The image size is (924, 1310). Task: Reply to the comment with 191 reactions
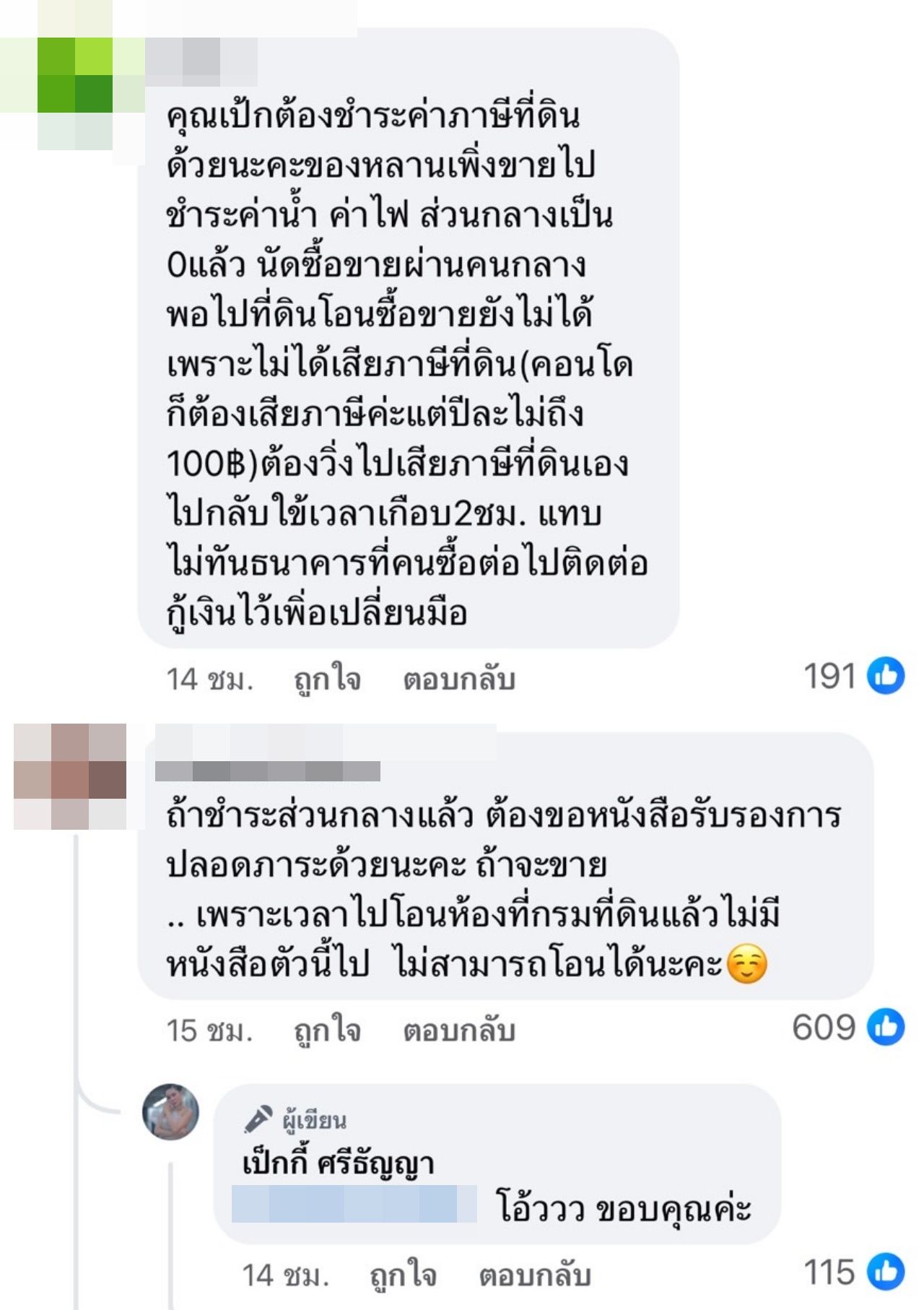tap(458, 679)
